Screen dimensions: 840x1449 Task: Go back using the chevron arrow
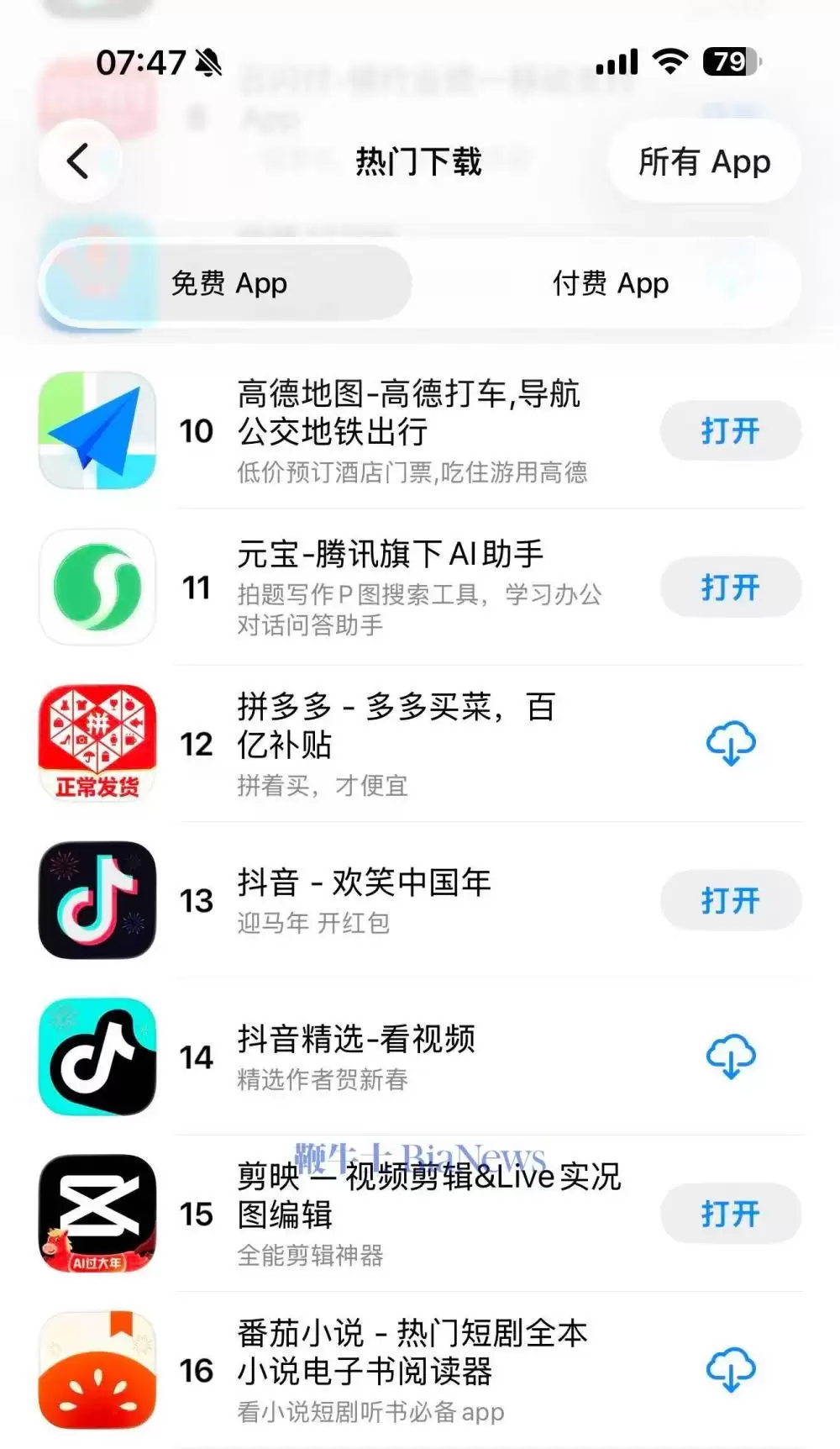[78, 161]
